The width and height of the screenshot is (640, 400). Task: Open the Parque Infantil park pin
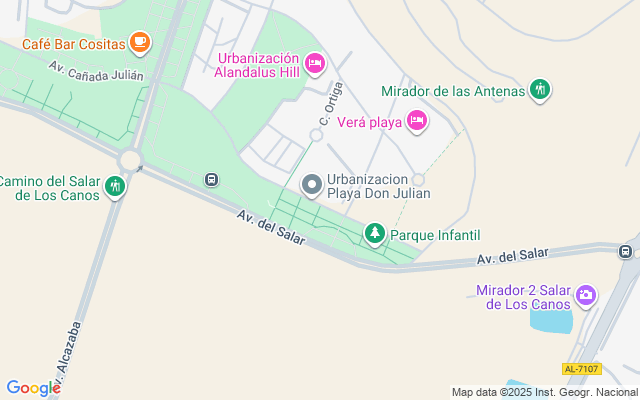(375, 234)
